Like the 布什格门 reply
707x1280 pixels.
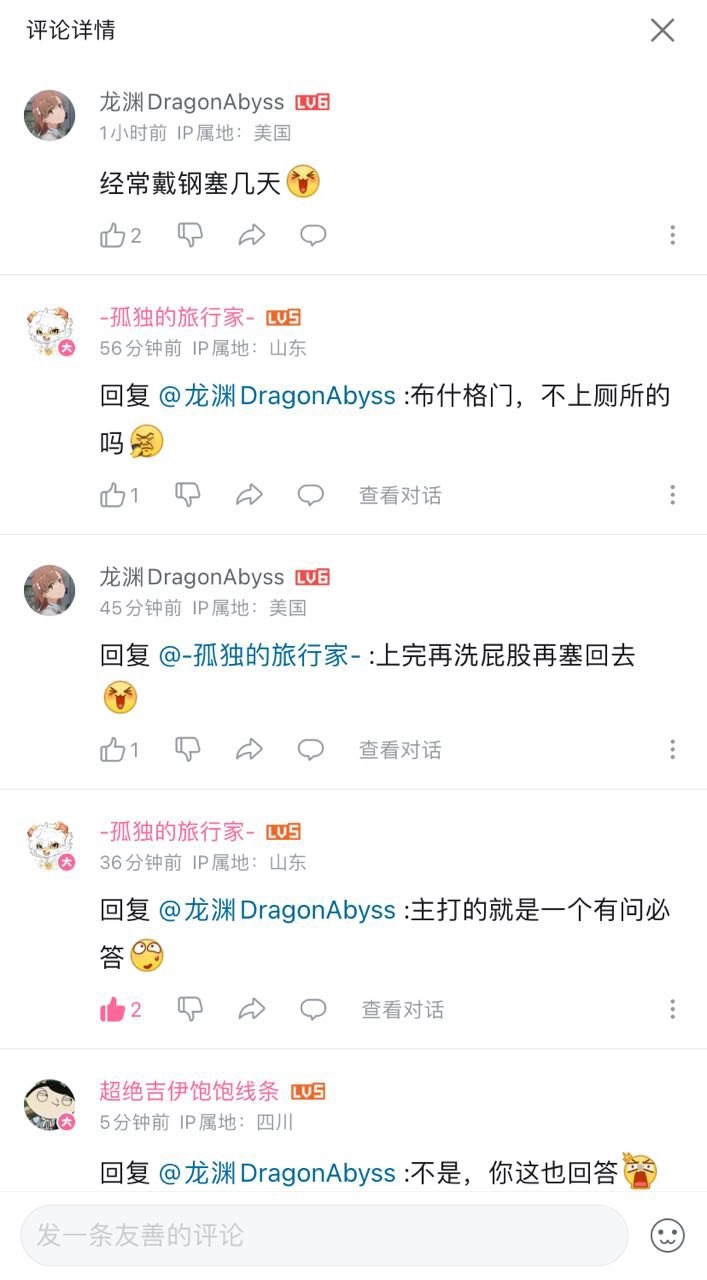[113, 495]
